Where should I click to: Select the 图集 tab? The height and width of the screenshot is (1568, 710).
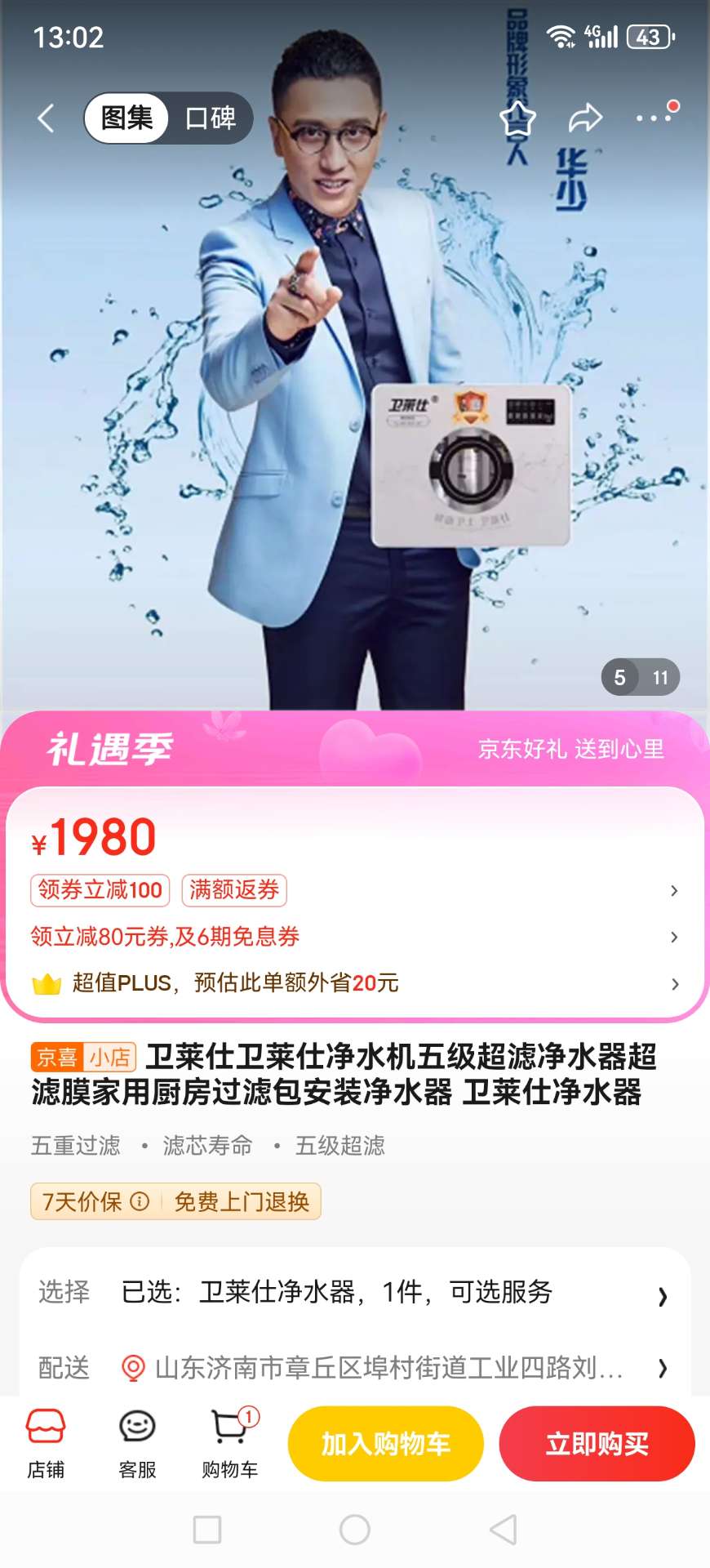click(x=126, y=118)
